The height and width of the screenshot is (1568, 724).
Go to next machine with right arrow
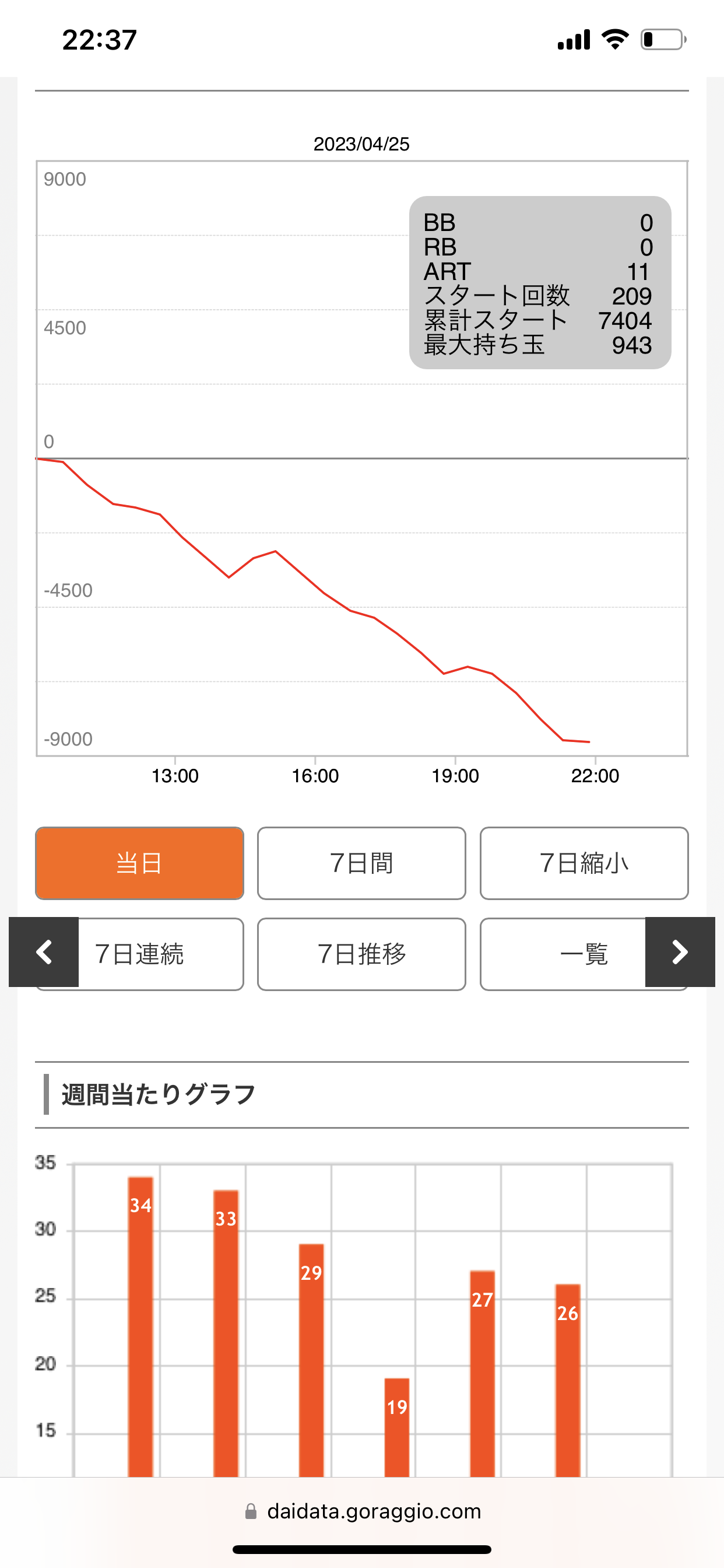[680, 951]
